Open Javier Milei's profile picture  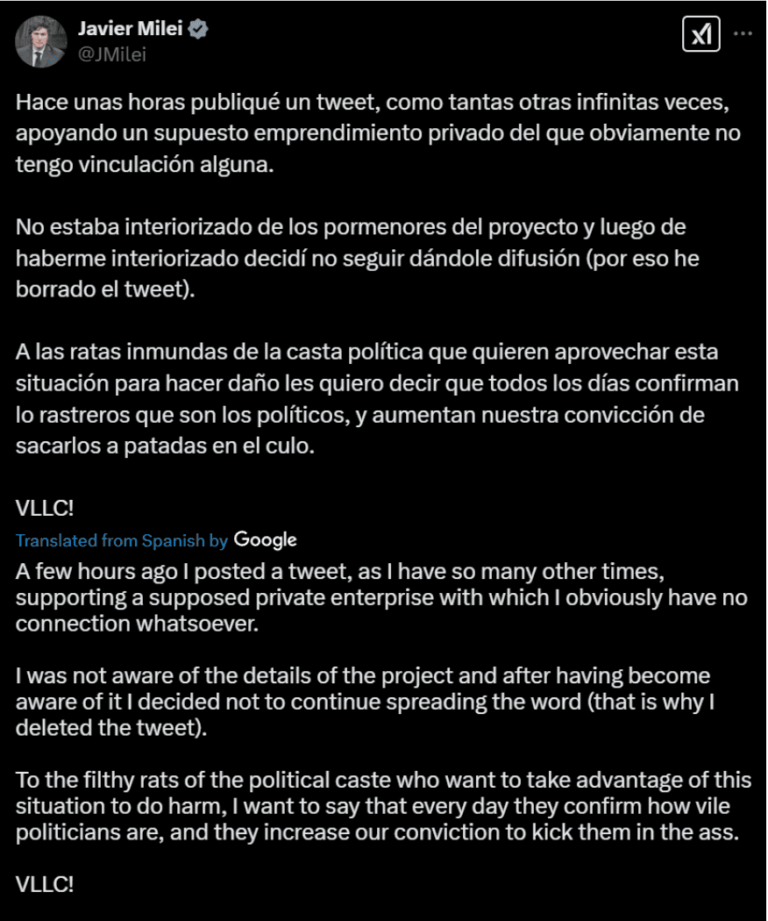39,41
